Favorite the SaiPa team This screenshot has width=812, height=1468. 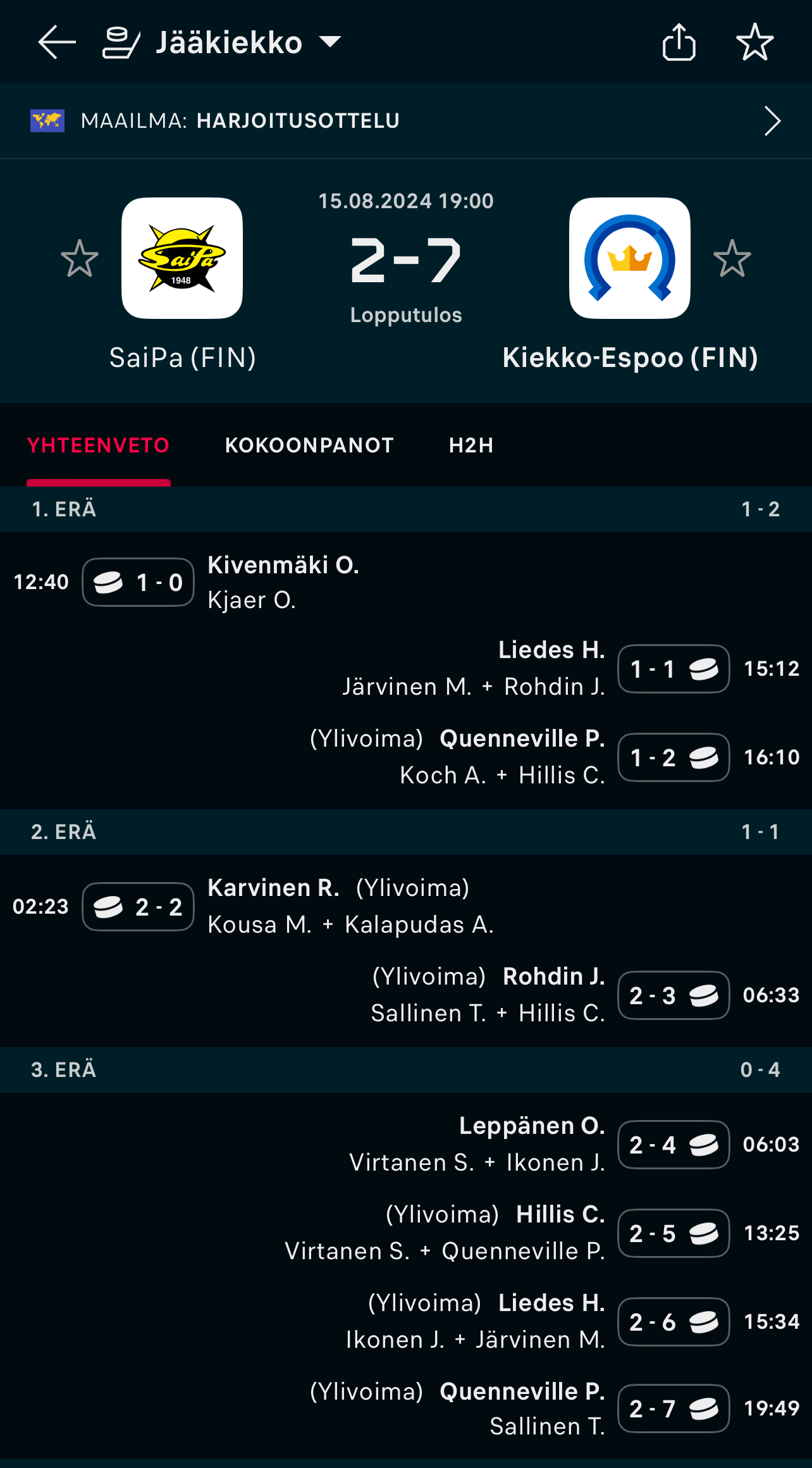click(80, 258)
